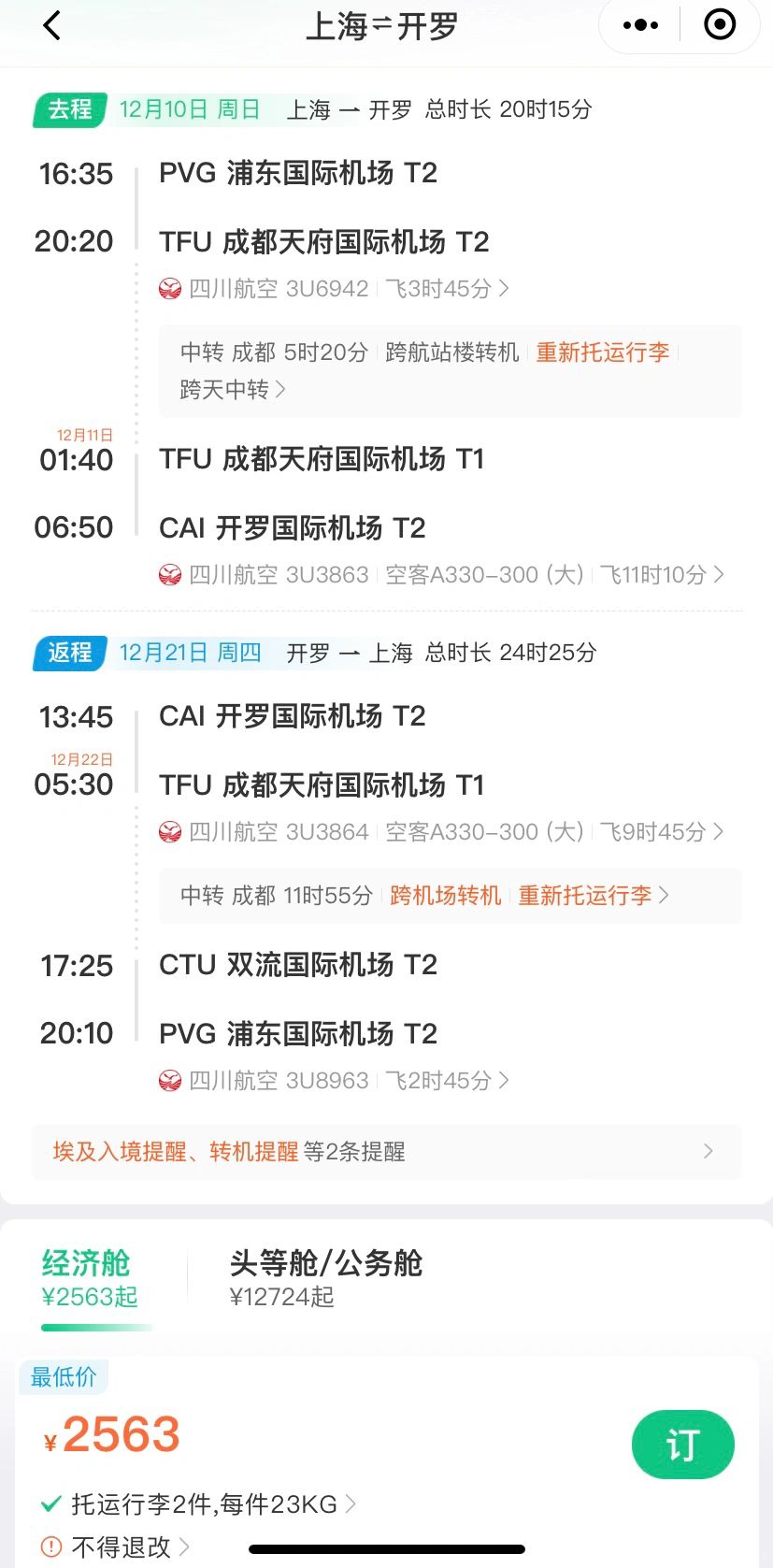Tap the green 订 book button
Image resolution: width=773 pixels, height=1568 pixels.
pos(682,1445)
